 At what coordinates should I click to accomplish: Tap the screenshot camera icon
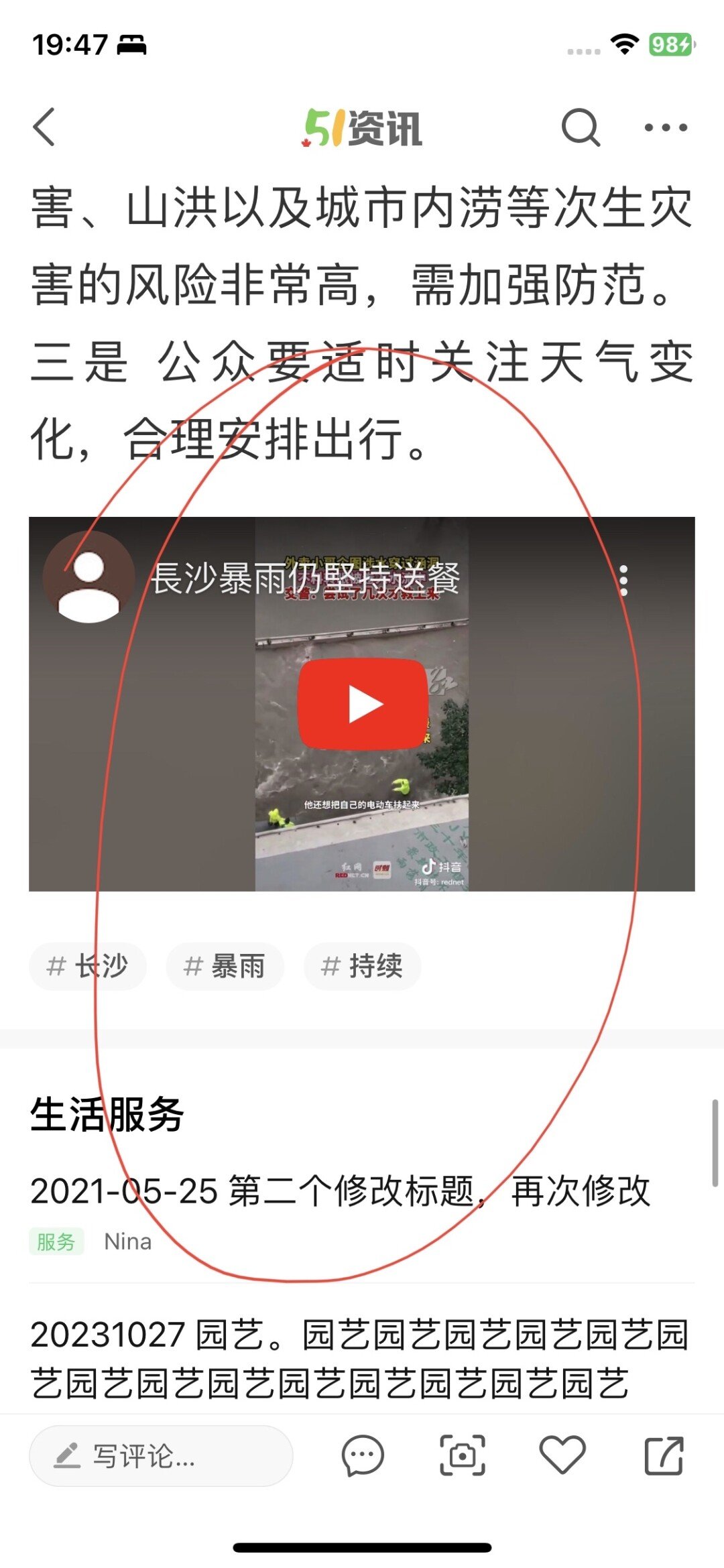coord(462,1455)
